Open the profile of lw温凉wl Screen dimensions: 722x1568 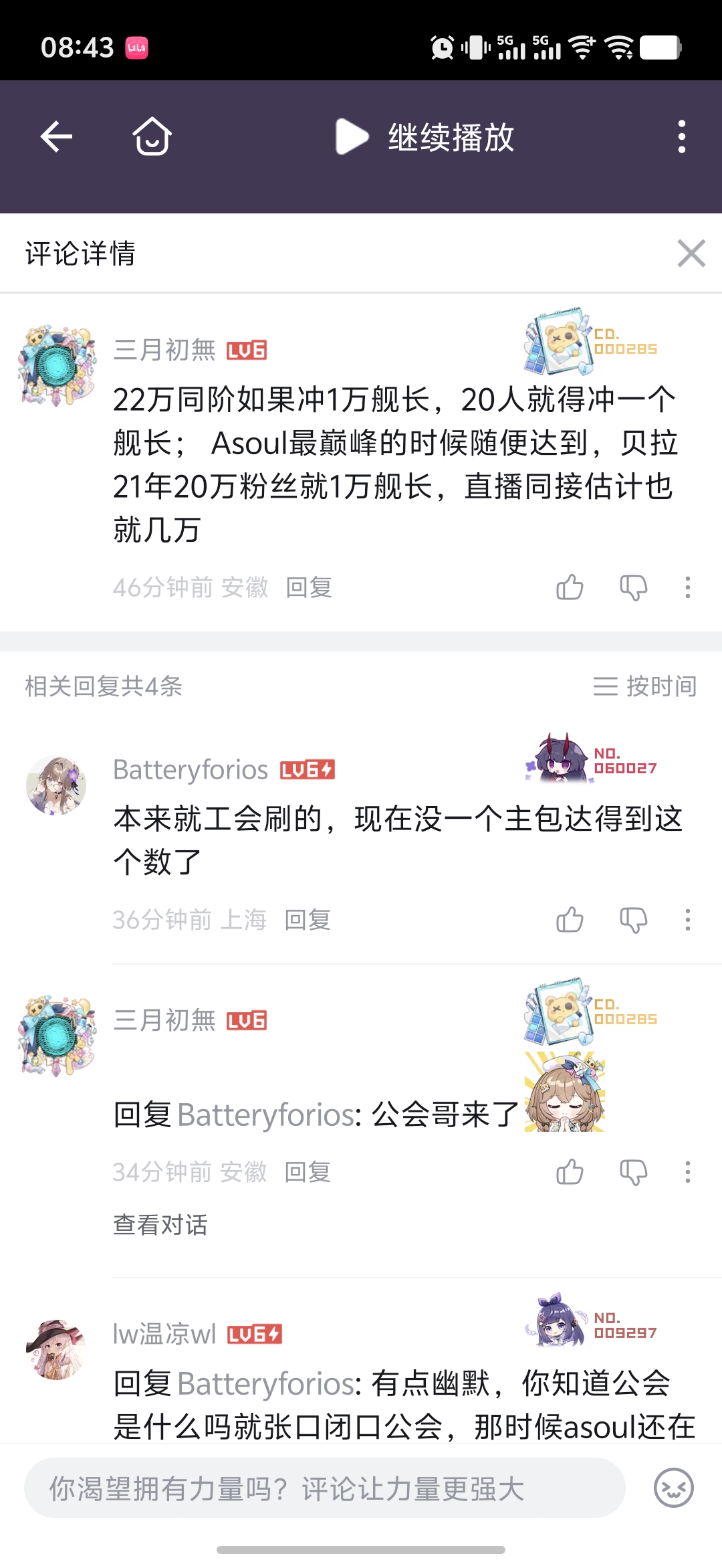pos(56,1349)
